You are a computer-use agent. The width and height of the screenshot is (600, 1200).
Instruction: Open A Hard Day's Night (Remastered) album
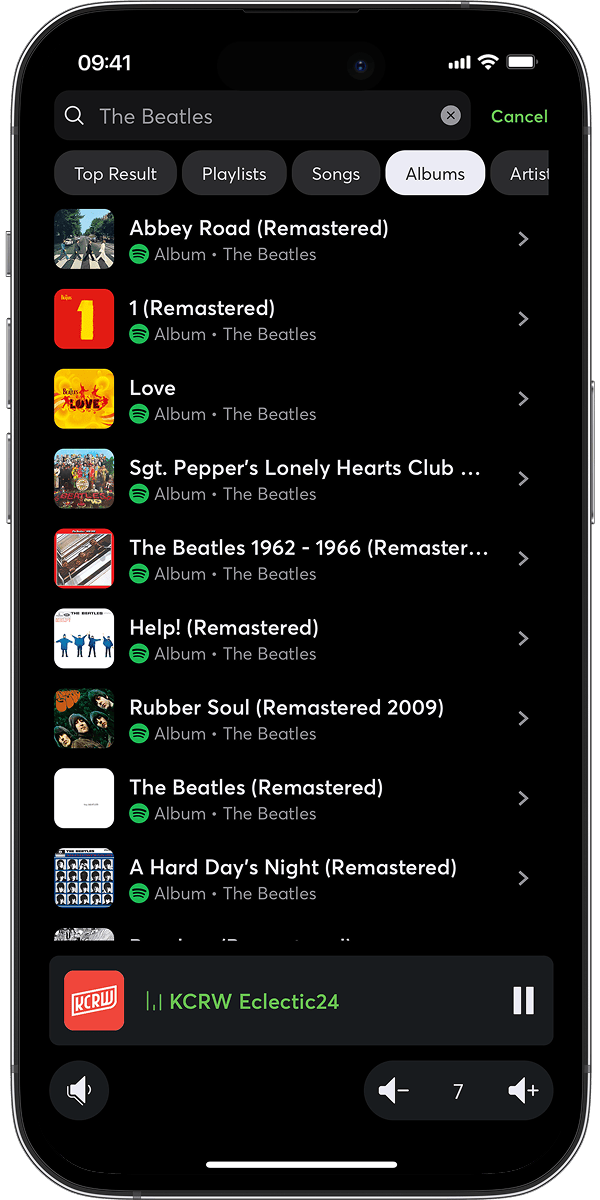pyautogui.click(x=300, y=880)
